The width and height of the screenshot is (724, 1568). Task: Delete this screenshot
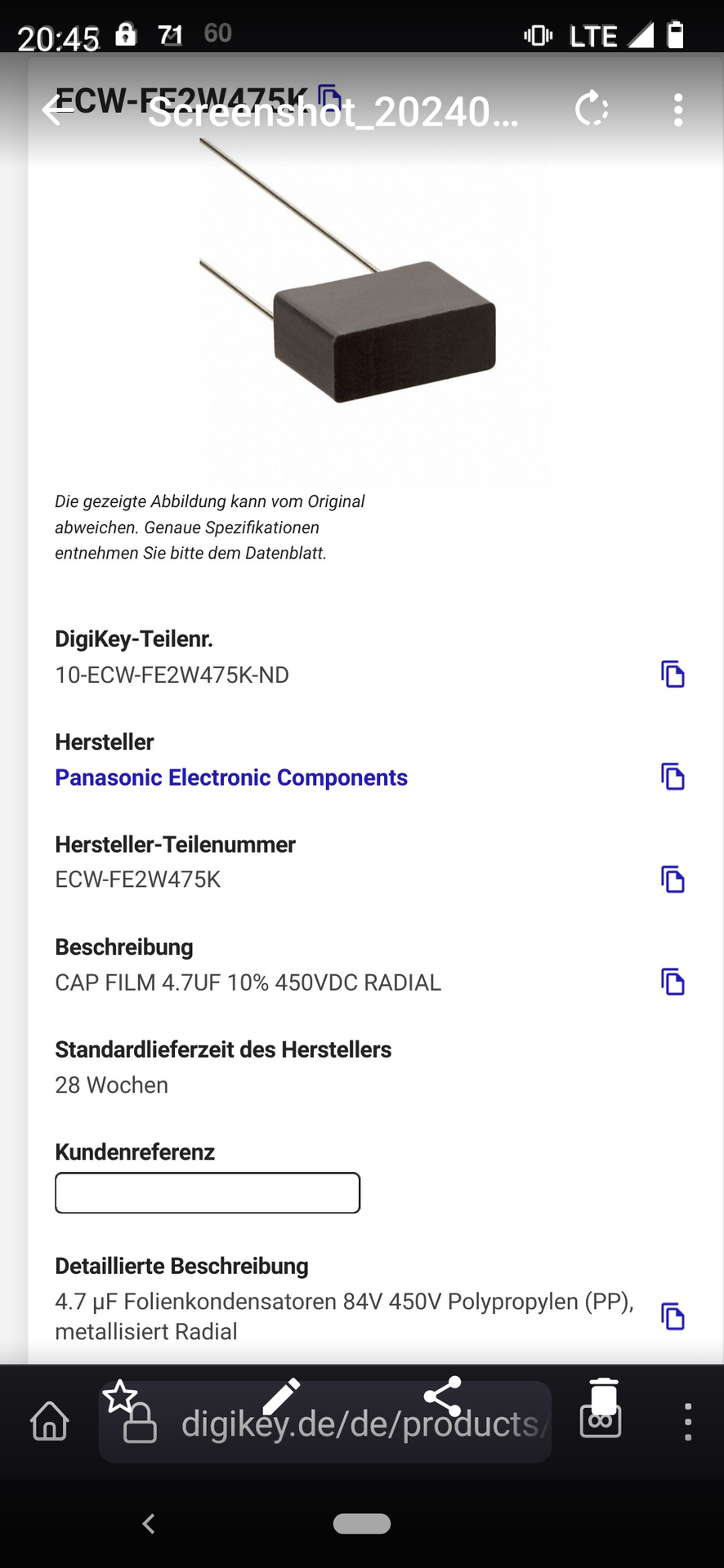coord(603,1396)
